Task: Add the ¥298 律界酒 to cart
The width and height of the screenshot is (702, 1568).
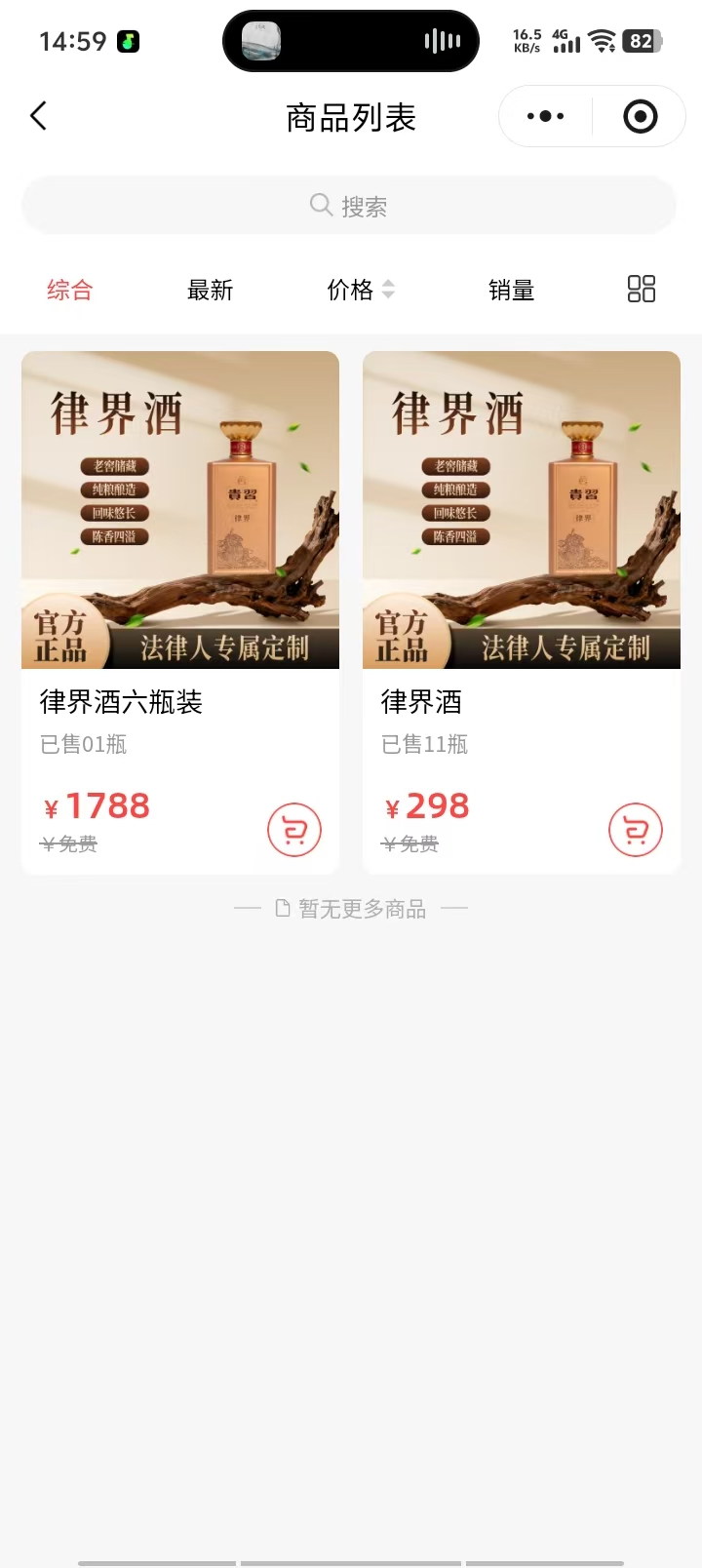Action: [636, 830]
